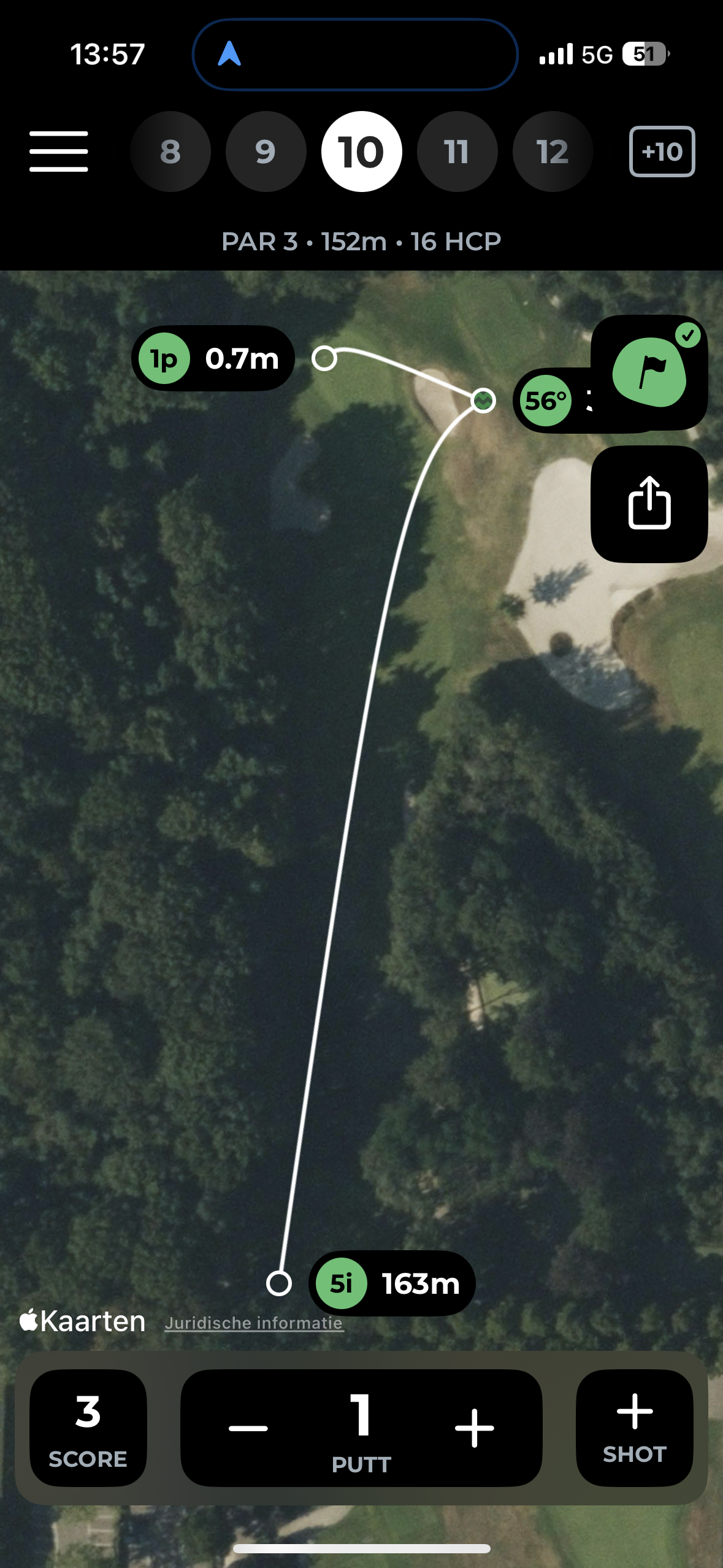Switch to hole 9
The width and height of the screenshot is (723, 1568).
(x=266, y=152)
